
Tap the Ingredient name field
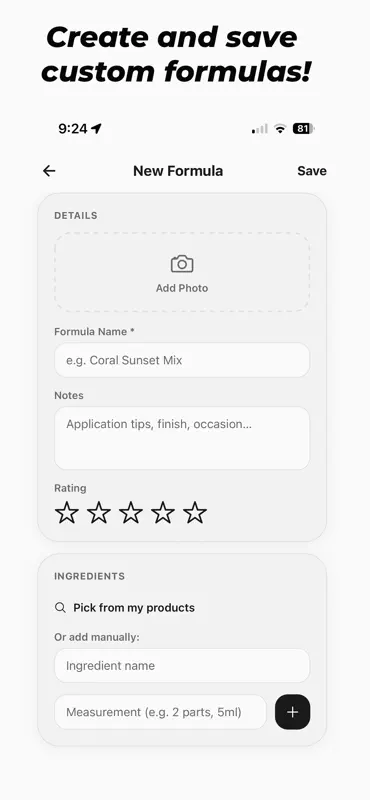(x=182, y=666)
